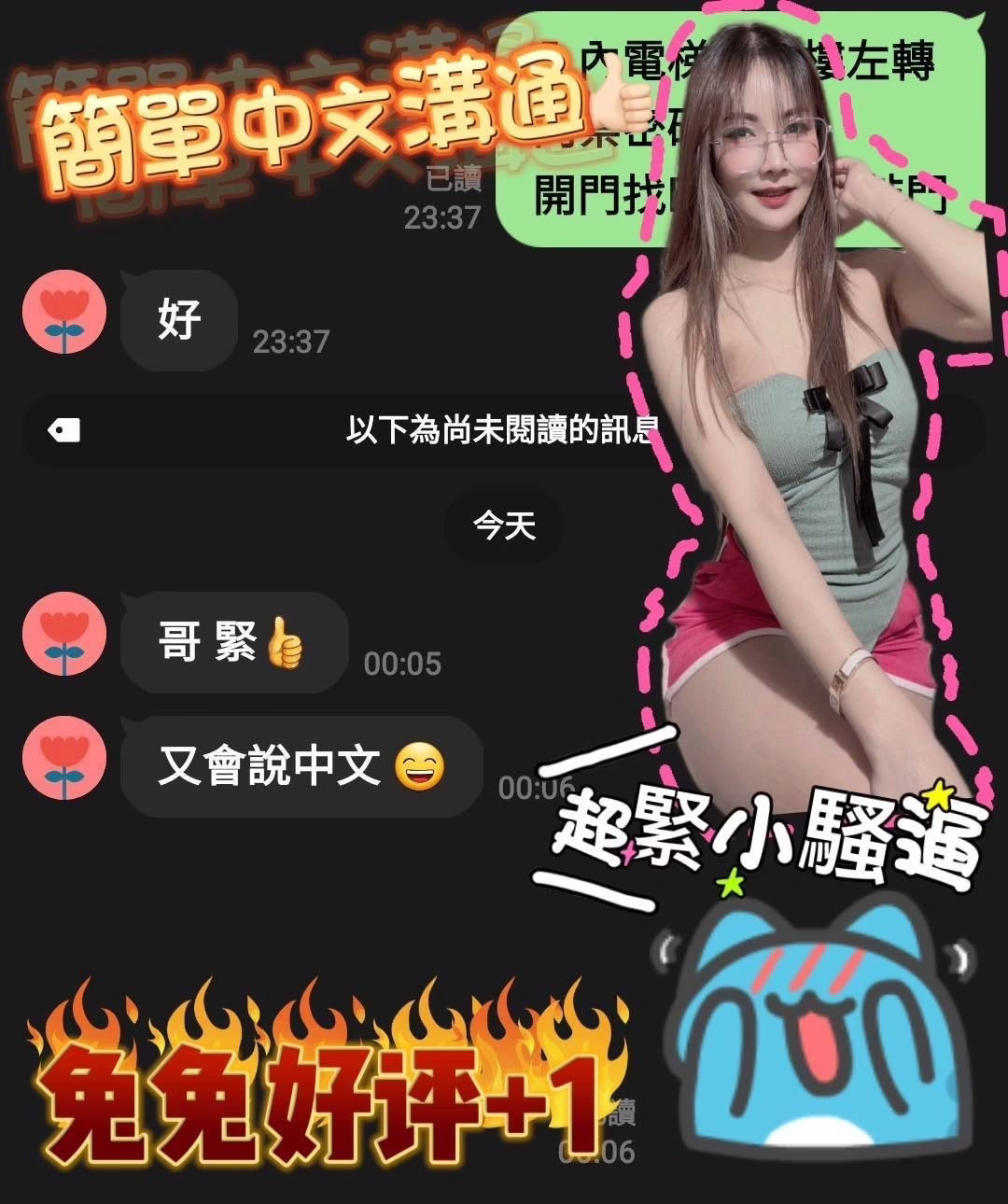1008x1204 pixels.
Task: Open the "好" chat bubble
Action: pyautogui.click(x=178, y=322)
